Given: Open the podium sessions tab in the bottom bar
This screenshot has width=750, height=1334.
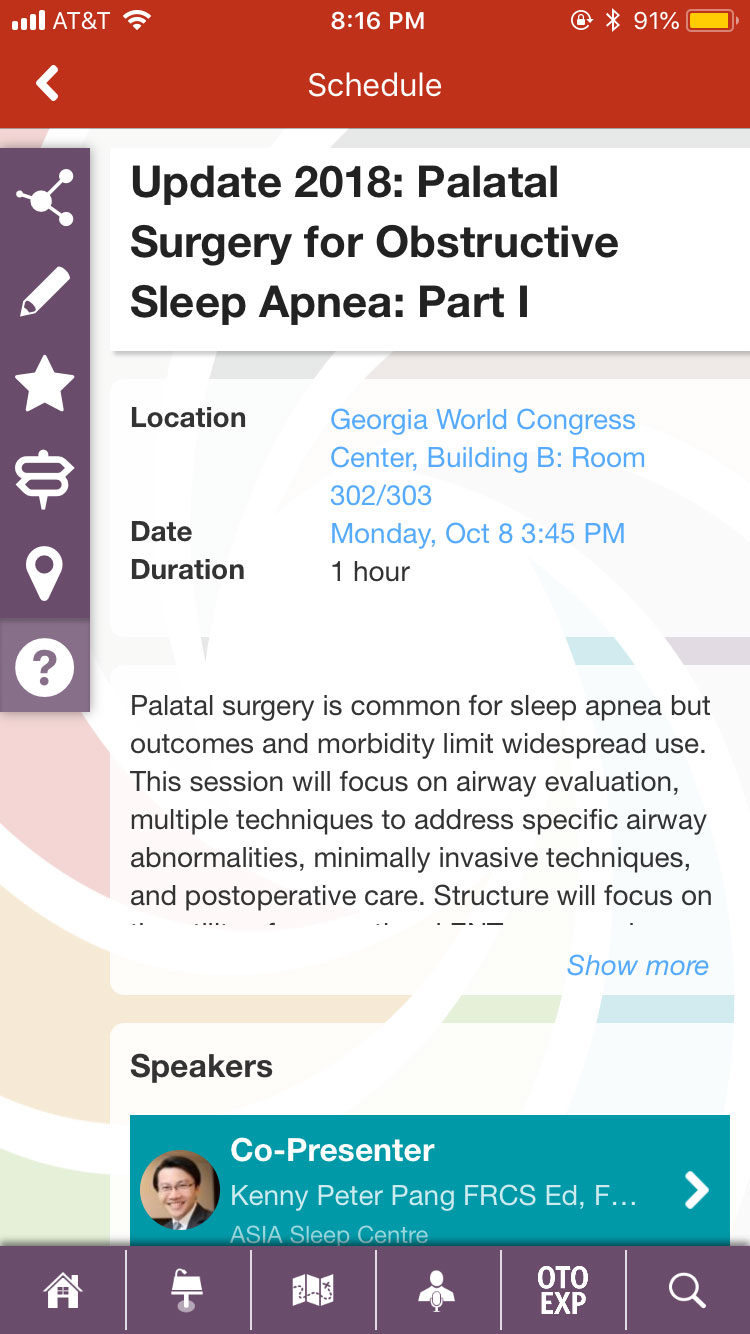Looking at the screenshot, I should coord(187,1291).
